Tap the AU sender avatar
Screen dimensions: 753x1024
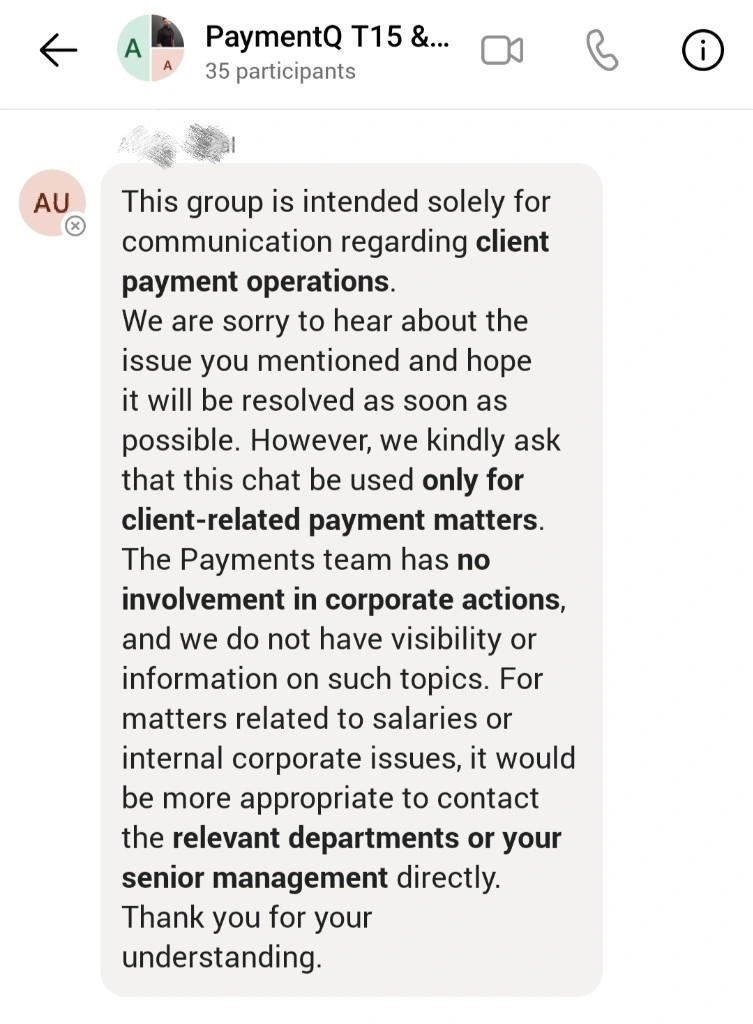tap(52, 203)
